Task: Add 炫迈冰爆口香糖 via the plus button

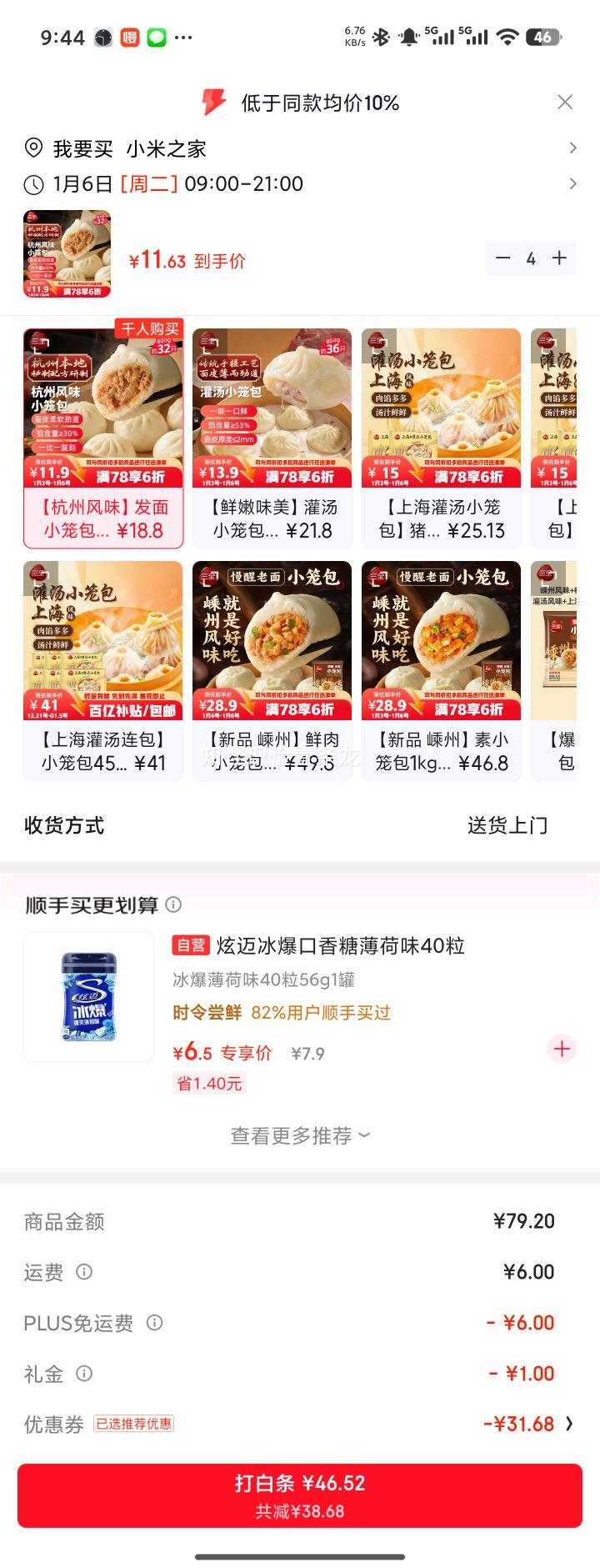Action: pyautogui.click(x=563, y=1049)
